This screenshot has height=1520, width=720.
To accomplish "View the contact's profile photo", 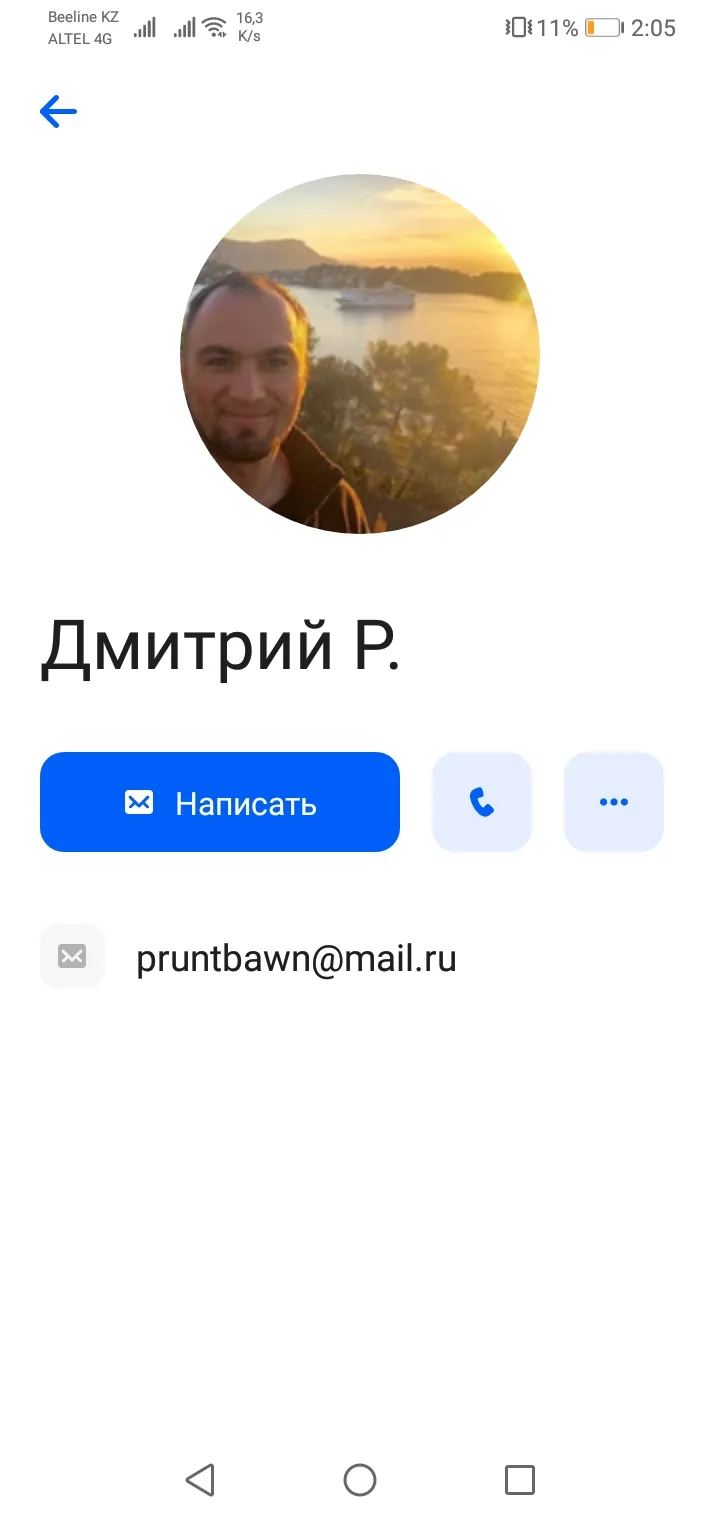I will coord(360,354).
